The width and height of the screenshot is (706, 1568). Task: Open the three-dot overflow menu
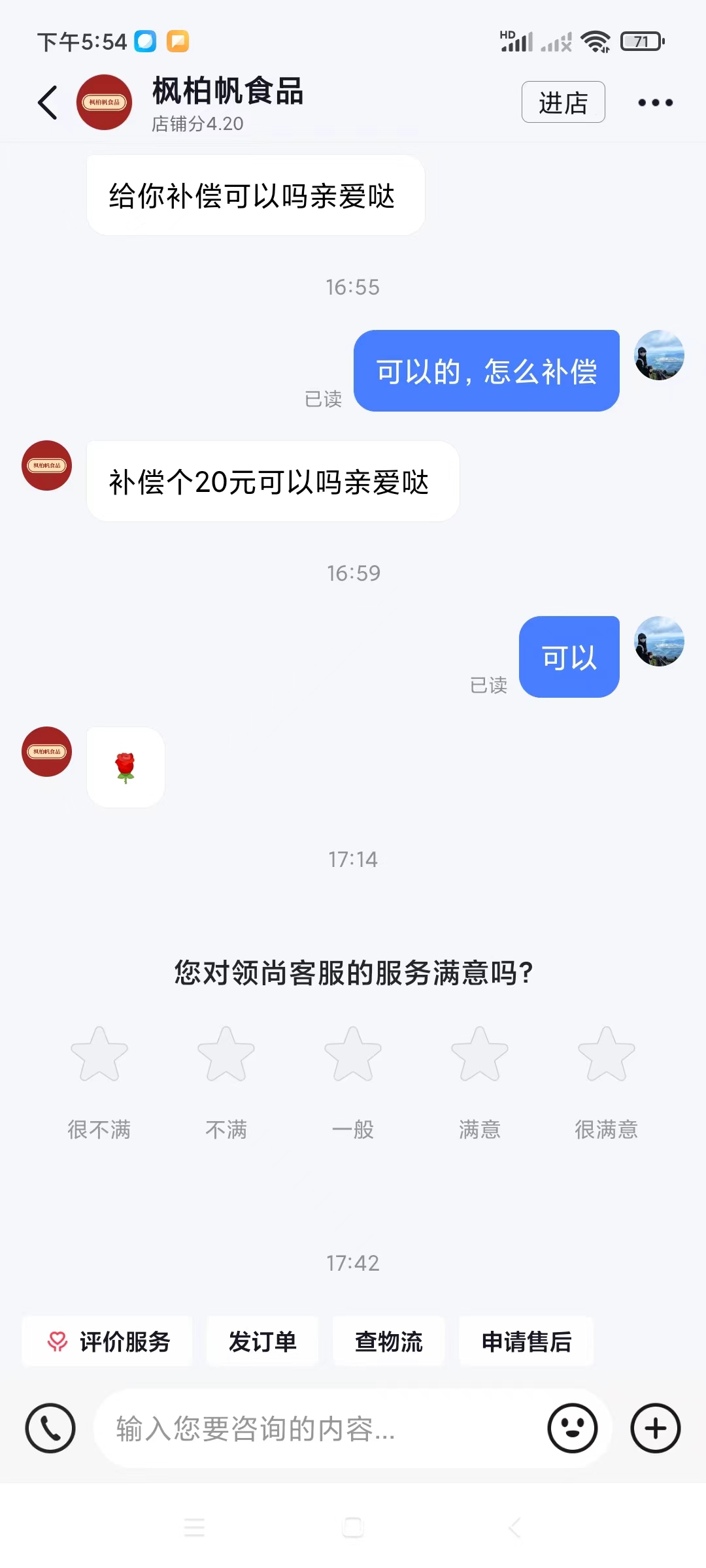tap(655, 103)
